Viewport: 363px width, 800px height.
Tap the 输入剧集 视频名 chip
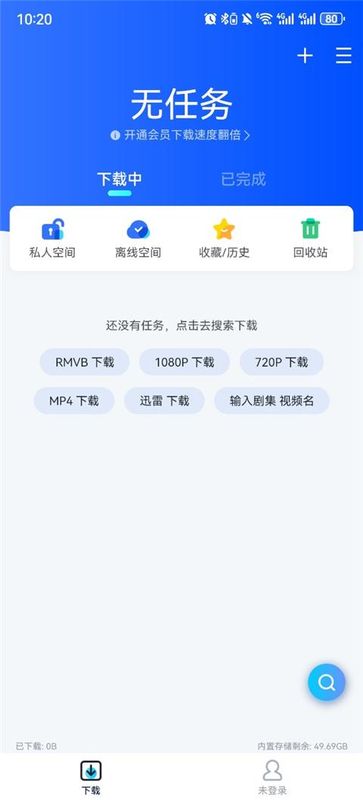[272, 401]
